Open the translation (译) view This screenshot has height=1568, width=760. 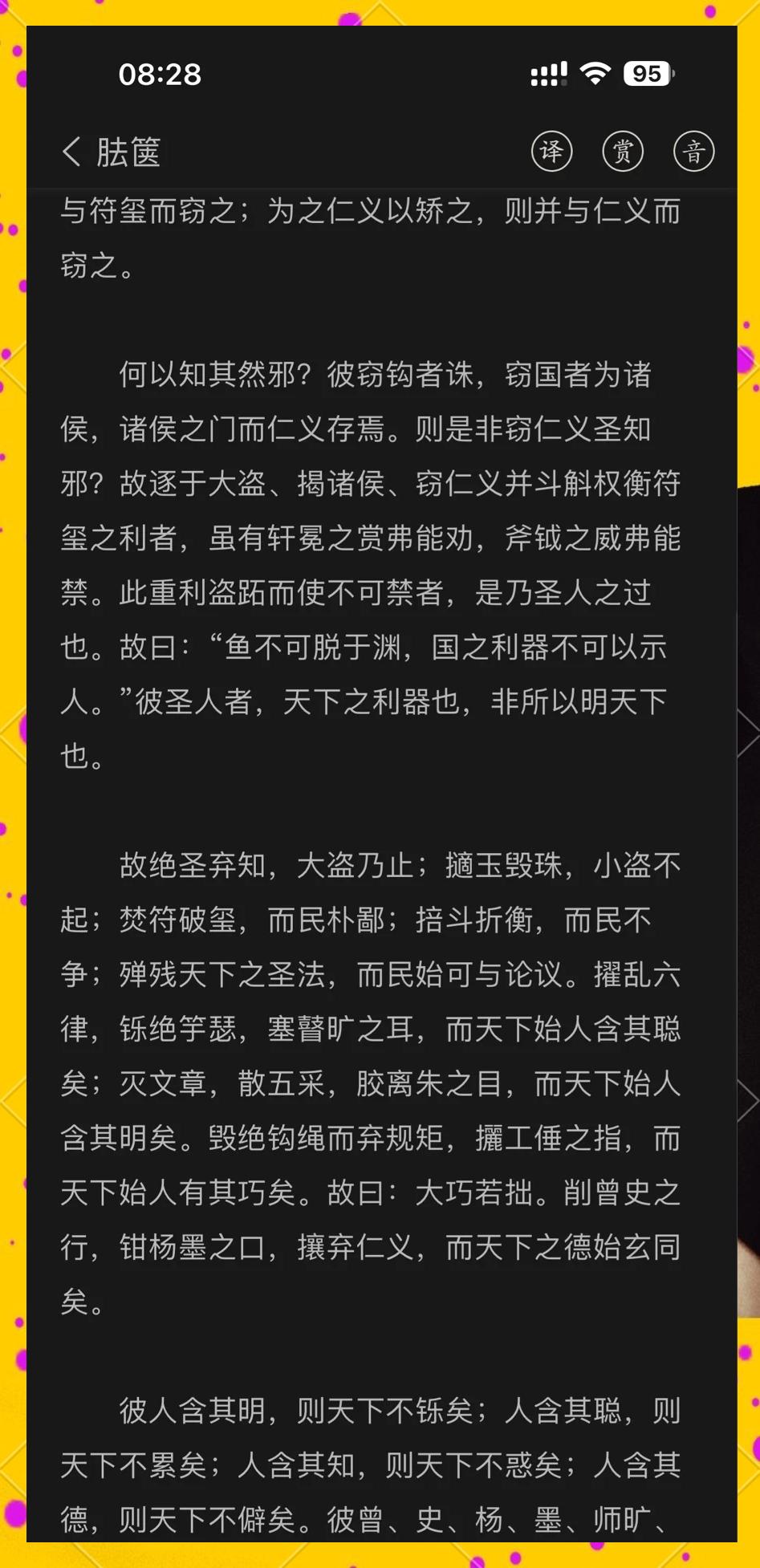tap(552, 152)
